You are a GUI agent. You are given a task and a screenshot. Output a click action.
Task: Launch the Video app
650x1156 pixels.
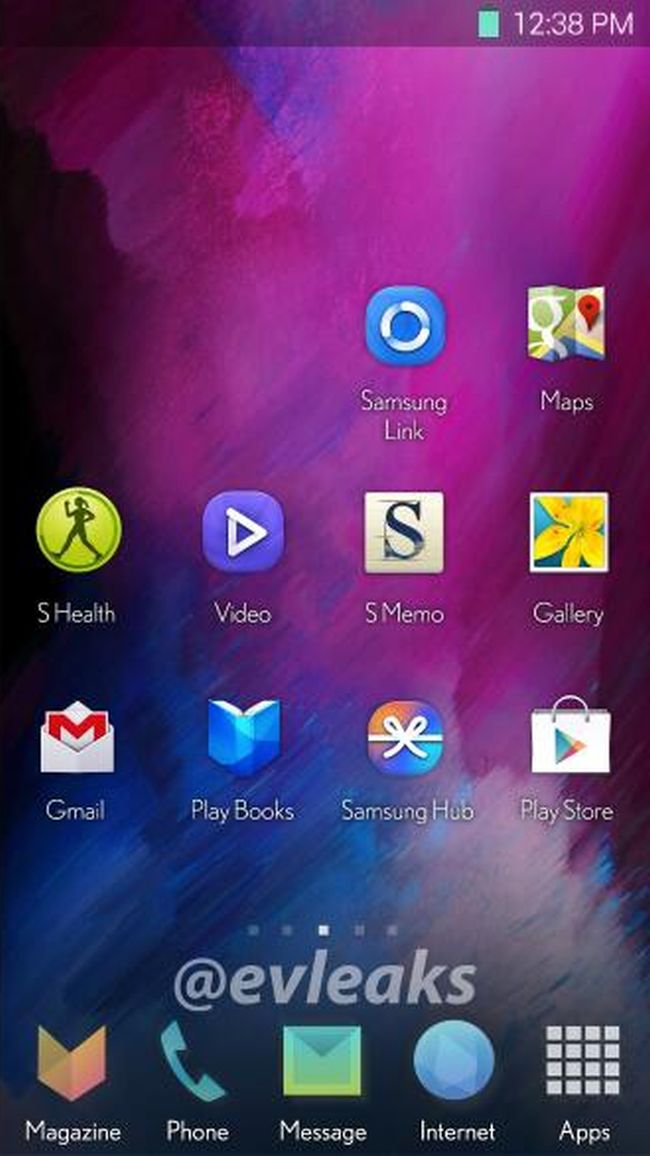point(242,532)
